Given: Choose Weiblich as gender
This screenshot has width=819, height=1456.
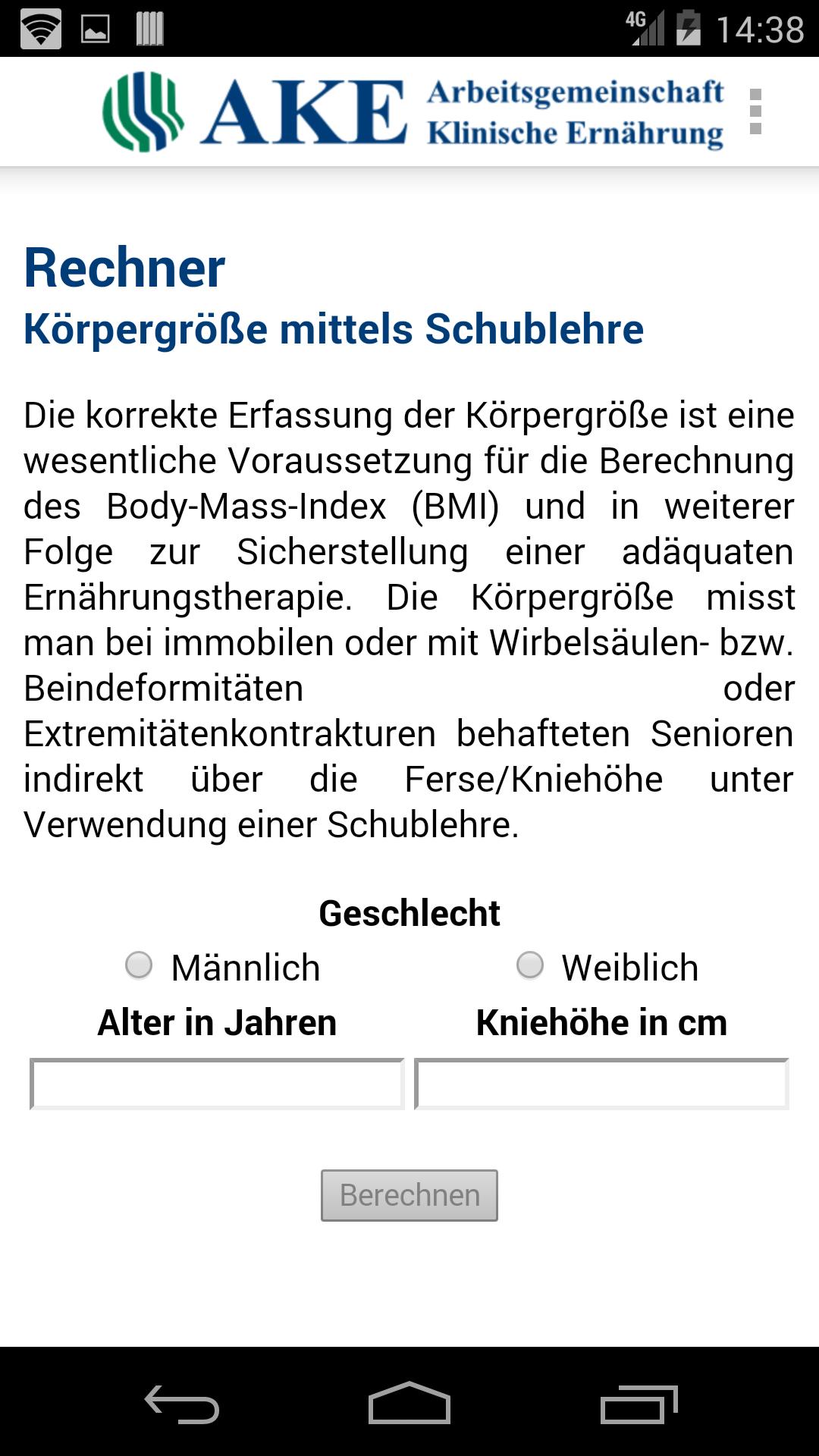Looking at the screenshot, I should pyautogui.click(x=530, y=965).
